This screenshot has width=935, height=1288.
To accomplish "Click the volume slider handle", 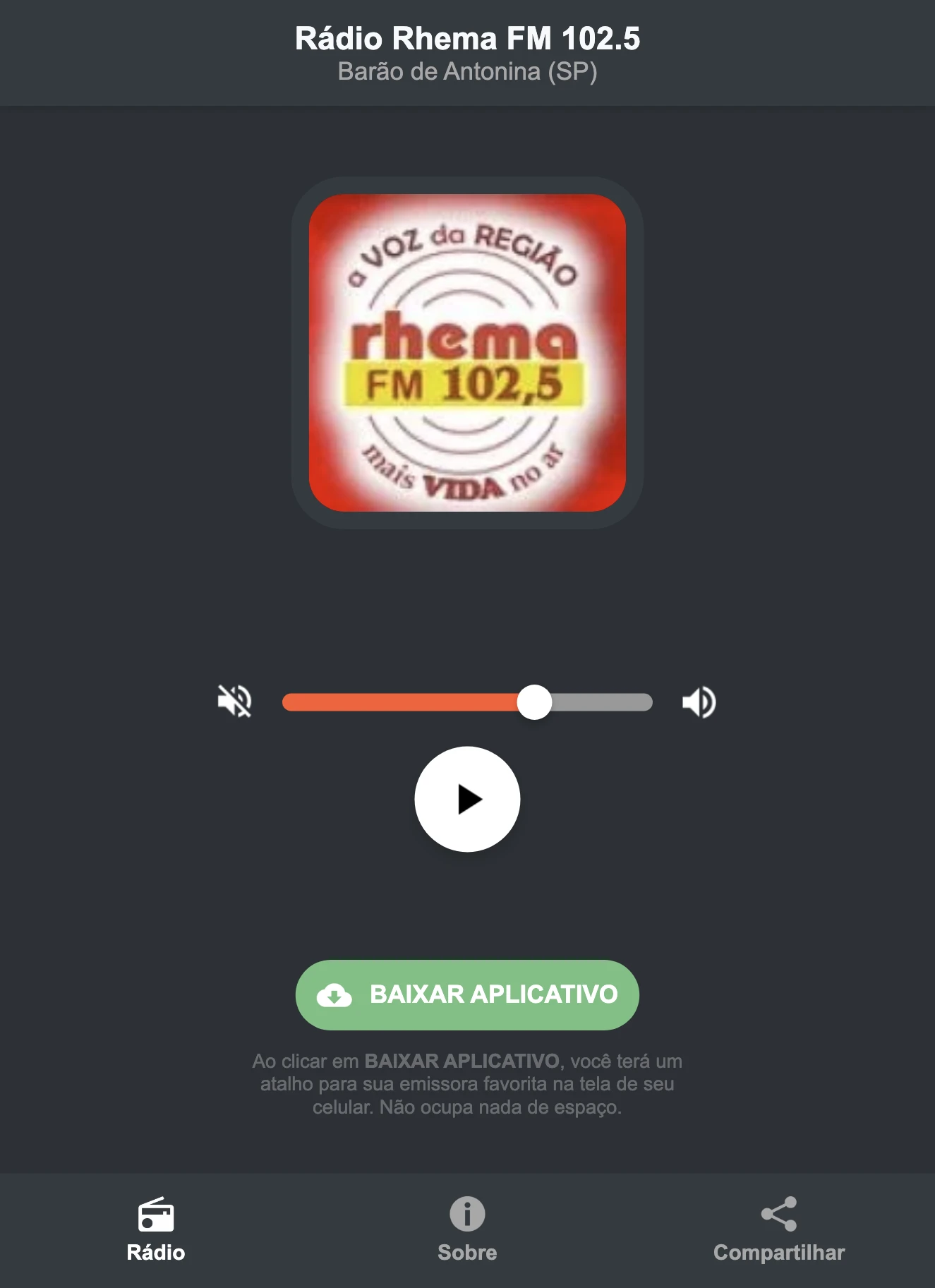I will point(536,700).
